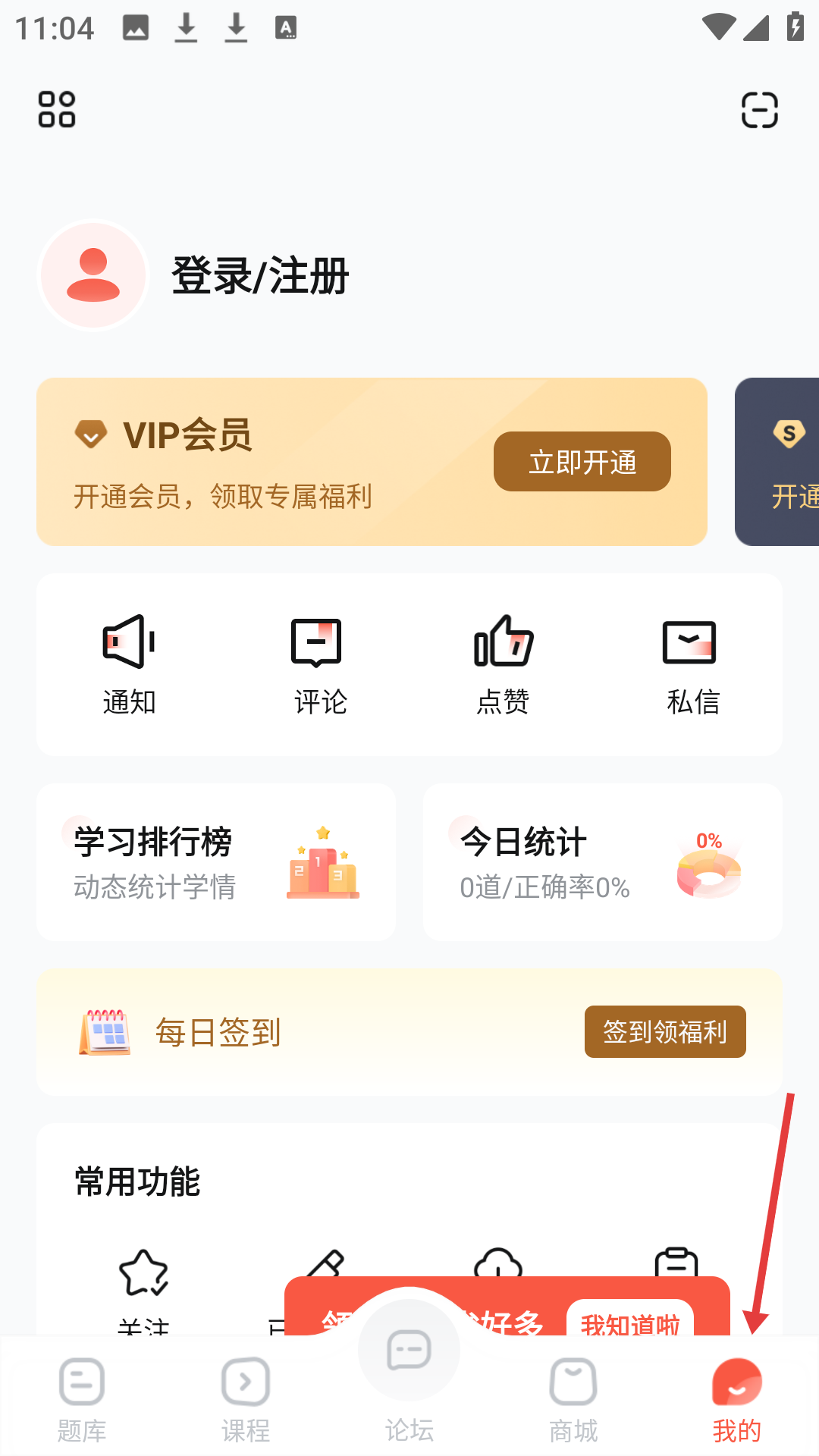
Task: Open the scan code icon
Action: coord(759,110)
